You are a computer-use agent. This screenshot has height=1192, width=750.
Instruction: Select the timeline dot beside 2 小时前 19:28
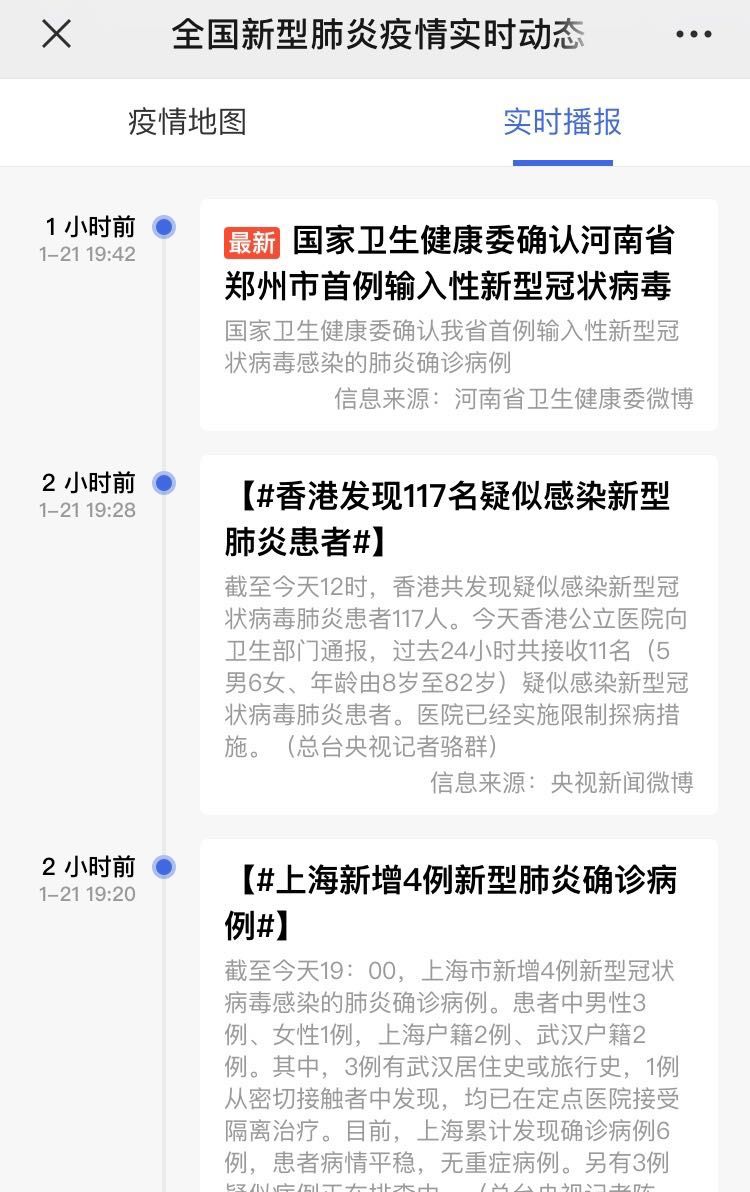coord(163,485)
